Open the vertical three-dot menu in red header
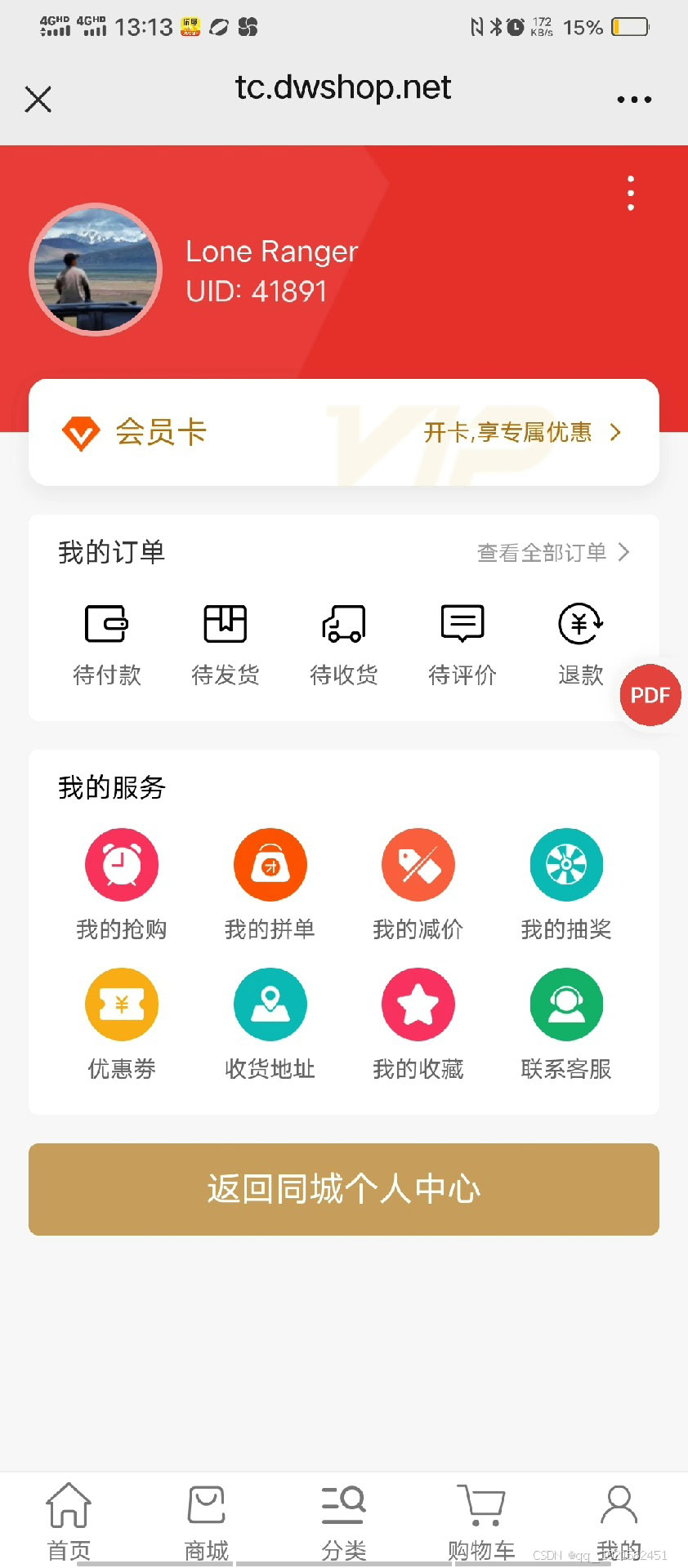The image size is (688, 1568). point(630,194)
